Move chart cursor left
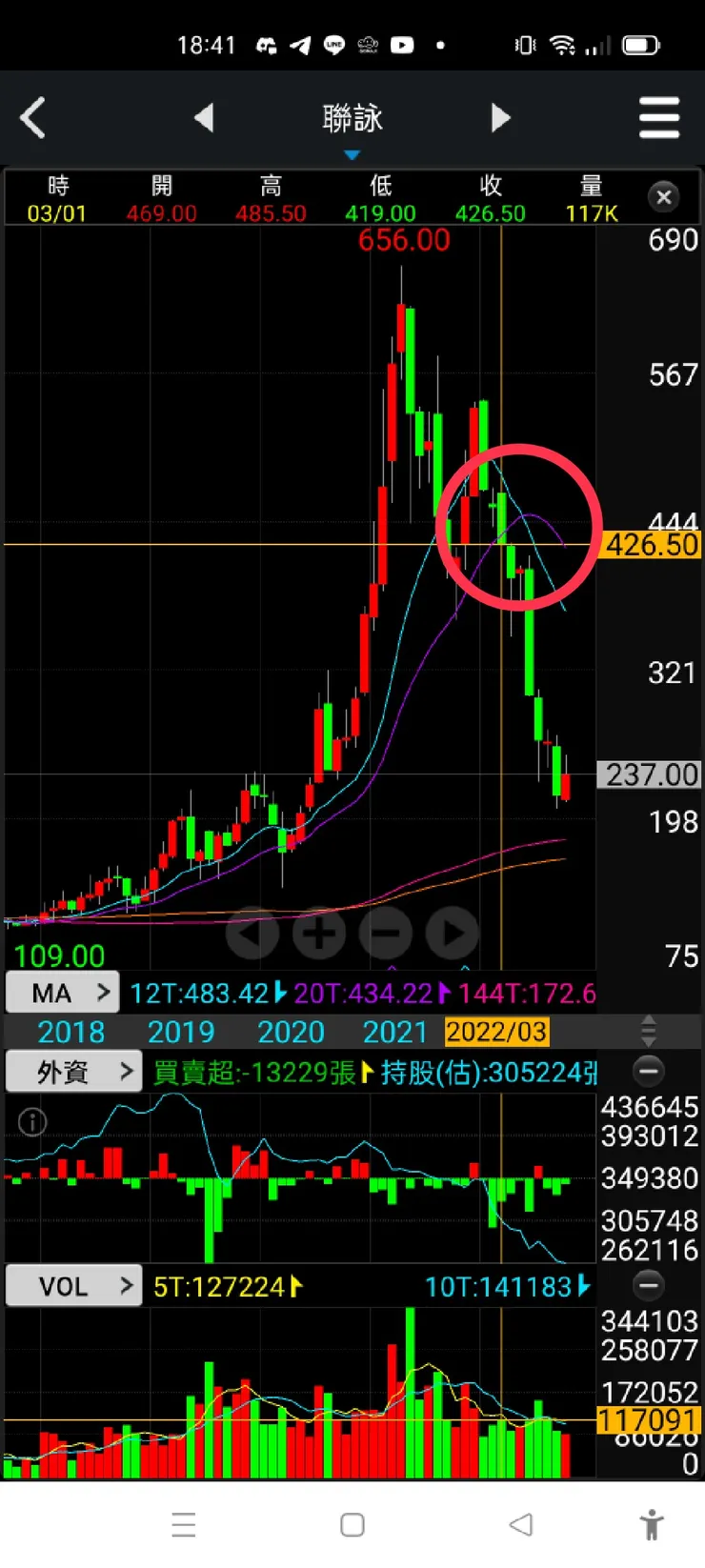This screenshot has height=1568, width=705. (x=252, y=934)
